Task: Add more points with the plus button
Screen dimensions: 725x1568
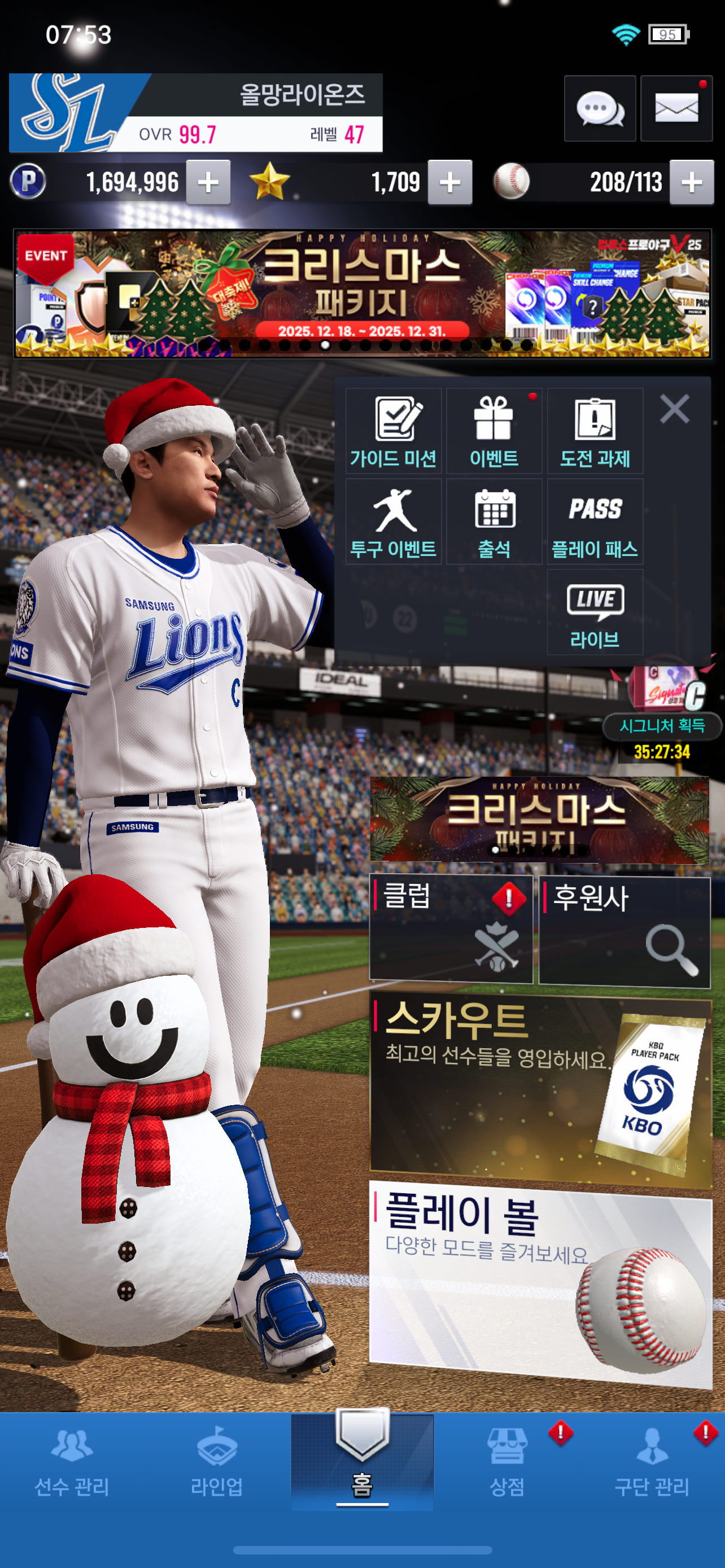Action: coord(208,182)
